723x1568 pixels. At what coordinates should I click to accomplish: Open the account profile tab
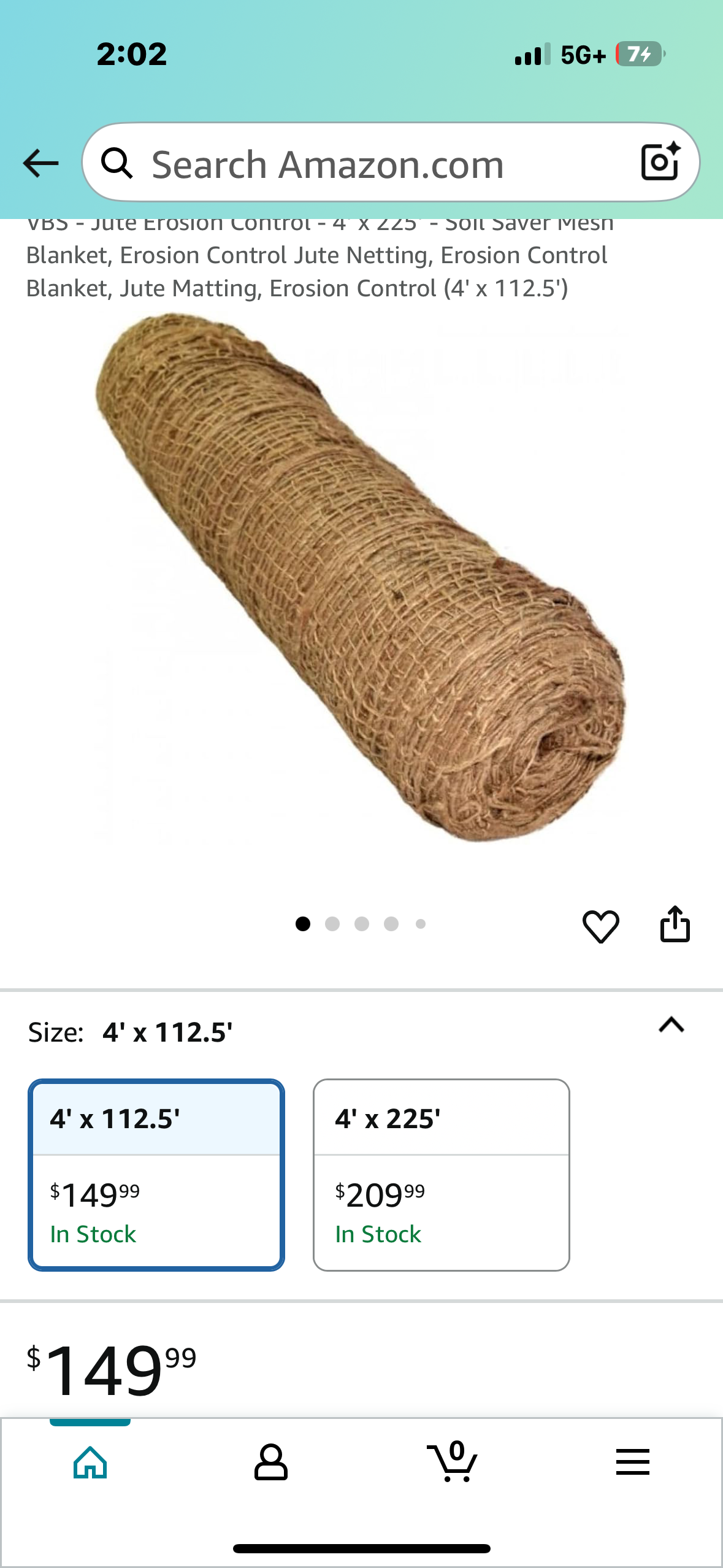[x=270, y=1462]
